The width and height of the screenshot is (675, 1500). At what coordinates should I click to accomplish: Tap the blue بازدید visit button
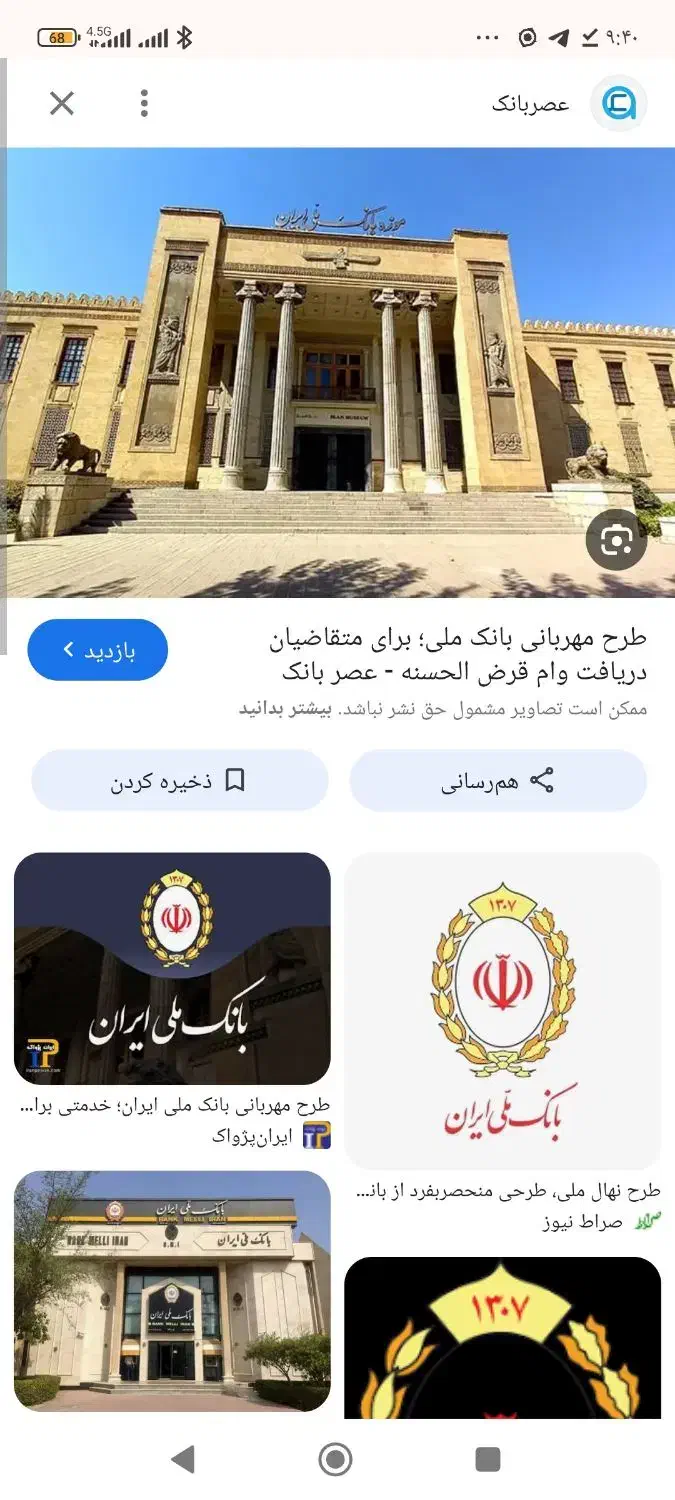[98, 650]
